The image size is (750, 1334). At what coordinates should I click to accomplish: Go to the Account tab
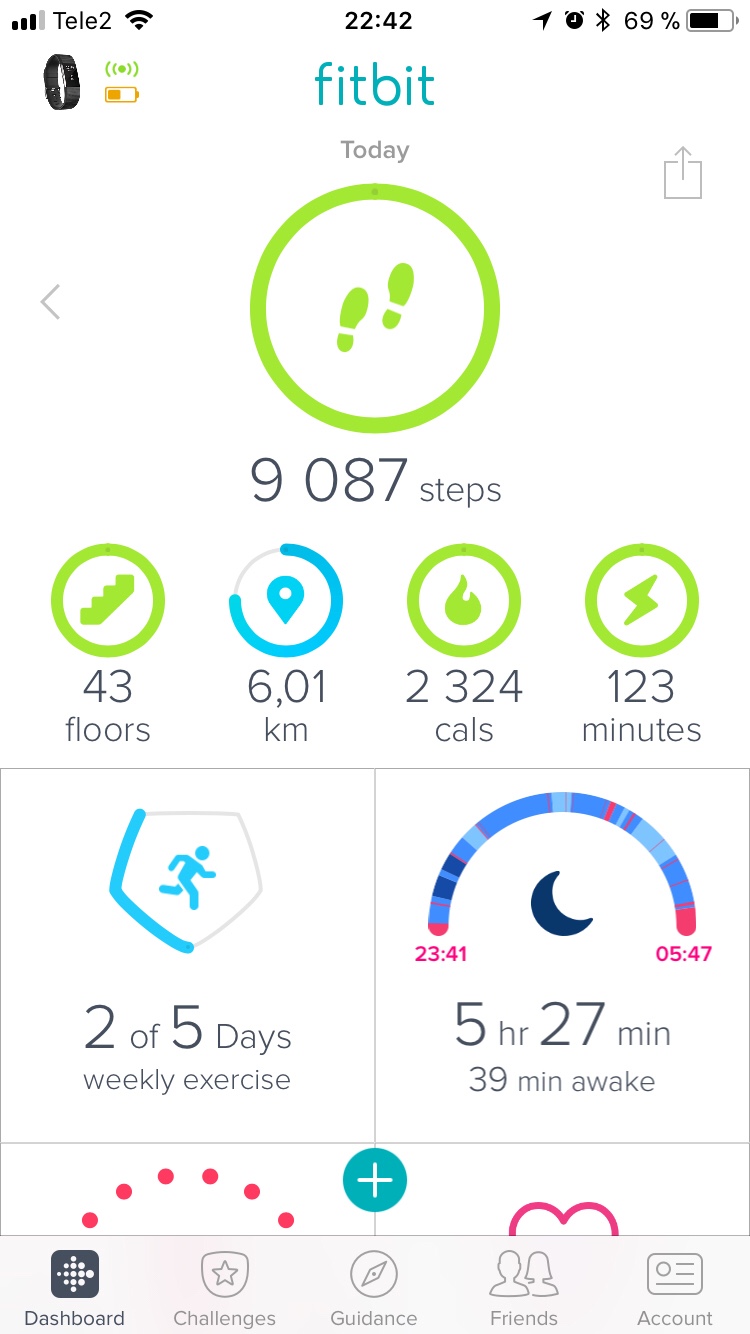click(x=675, y=1288)
